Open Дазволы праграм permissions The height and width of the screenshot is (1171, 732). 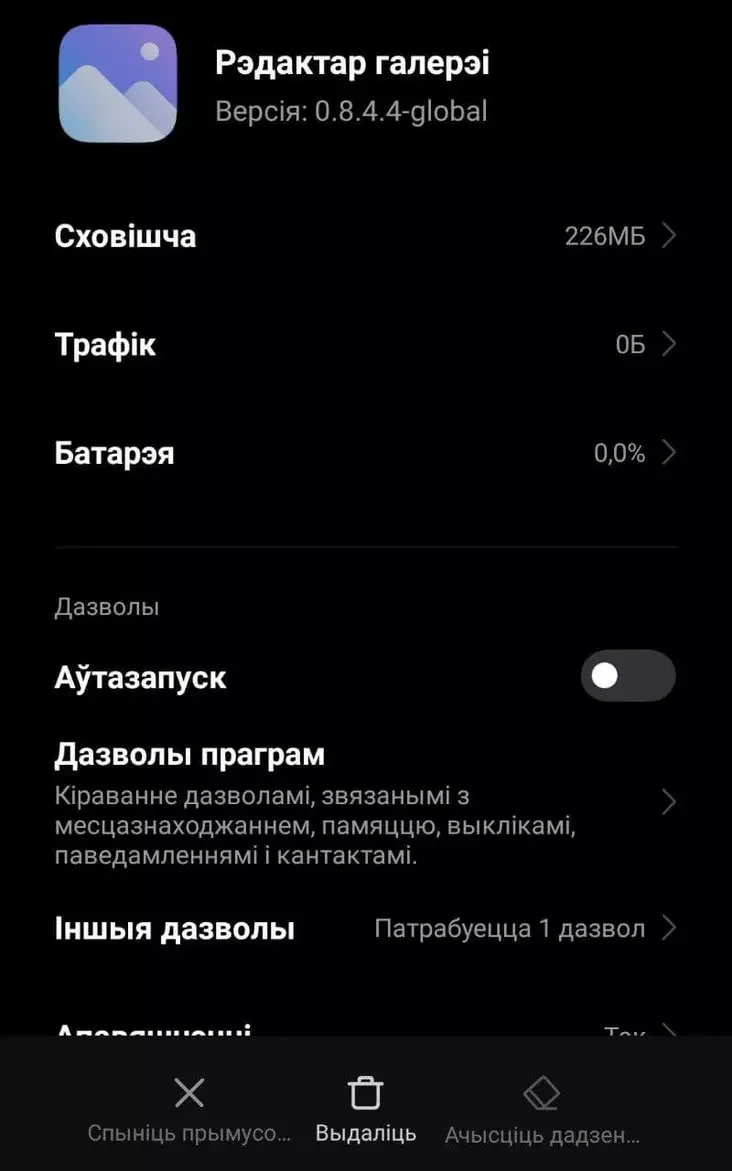tap(365, 802)
